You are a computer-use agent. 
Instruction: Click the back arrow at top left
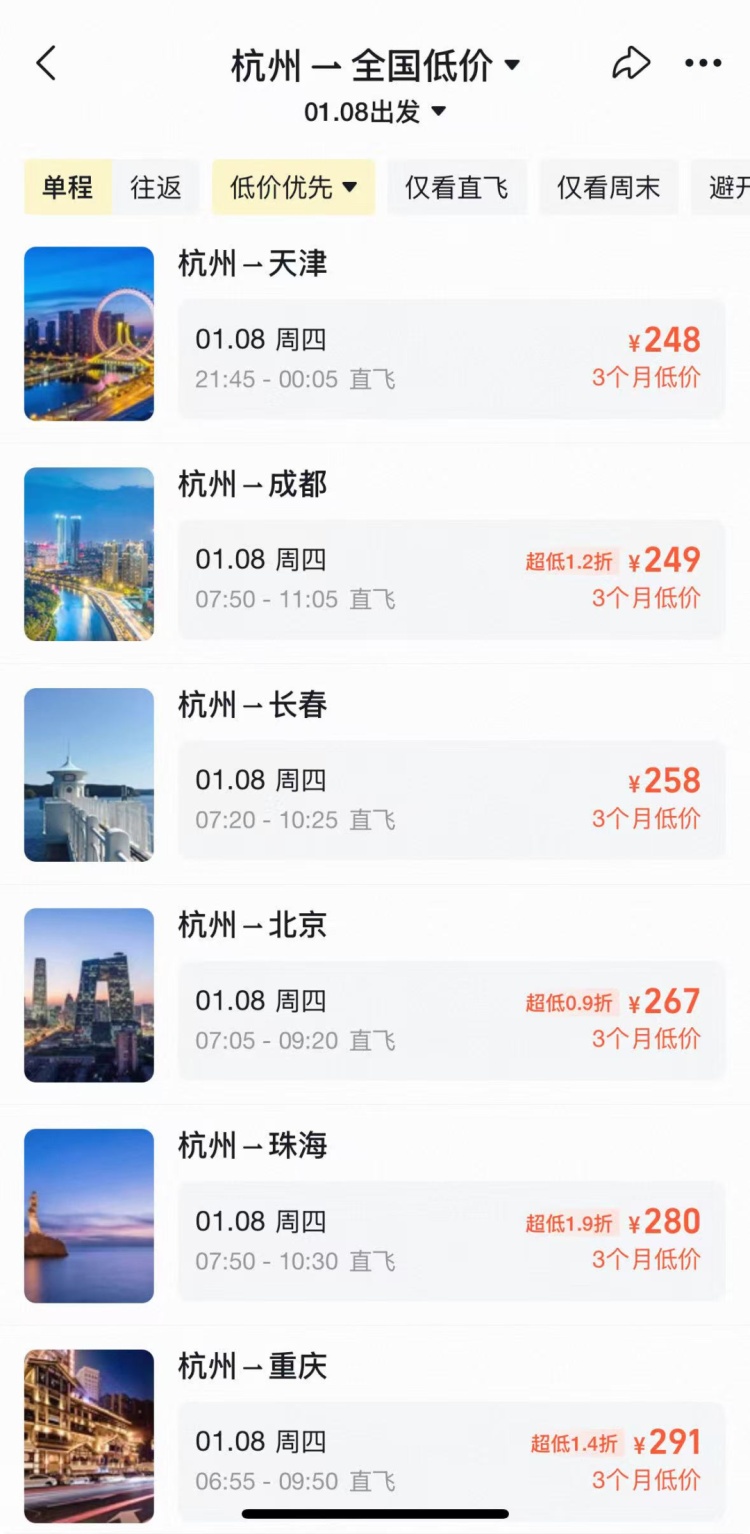point(45,62)
